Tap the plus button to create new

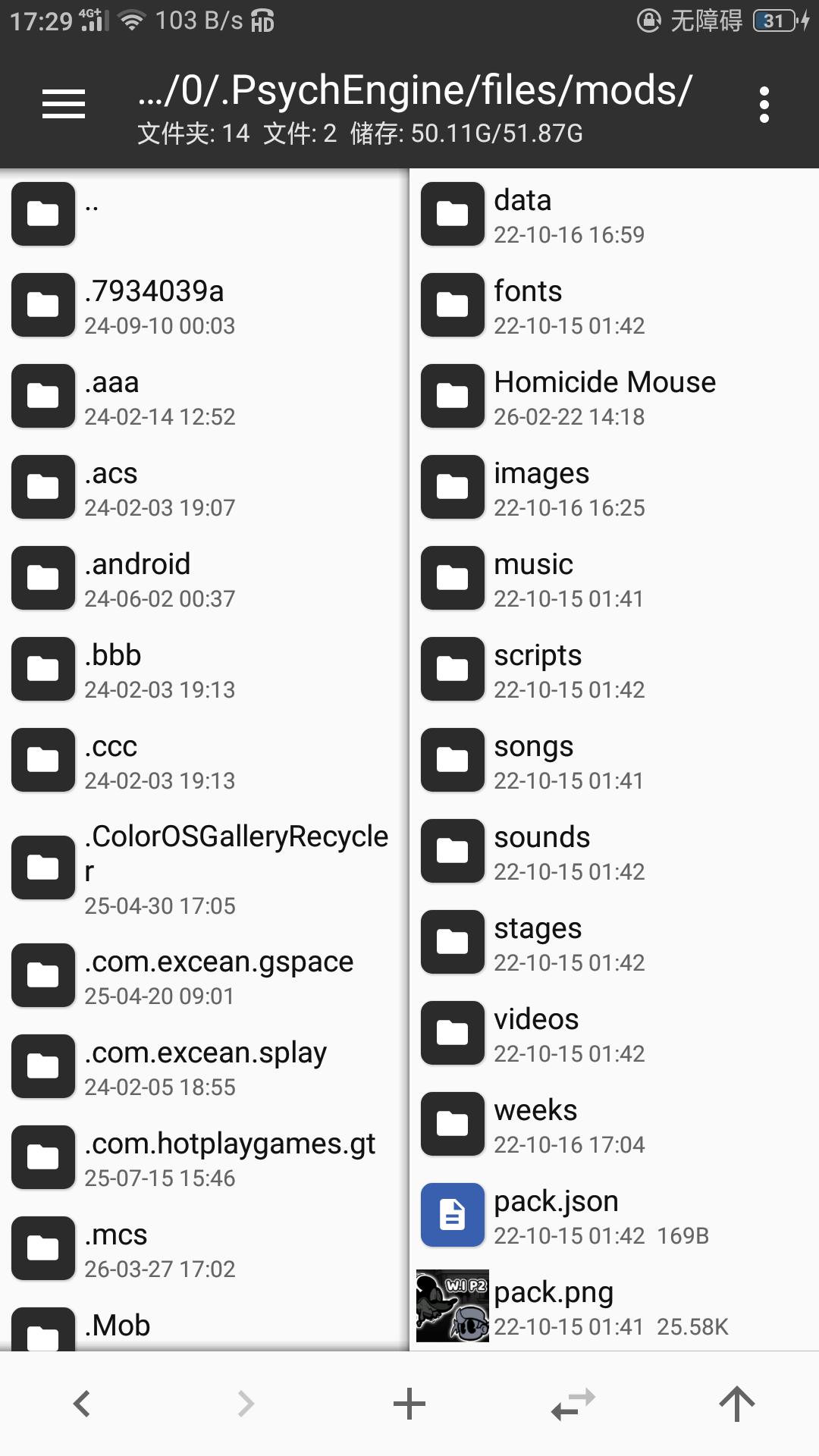tap(409, 1404)
